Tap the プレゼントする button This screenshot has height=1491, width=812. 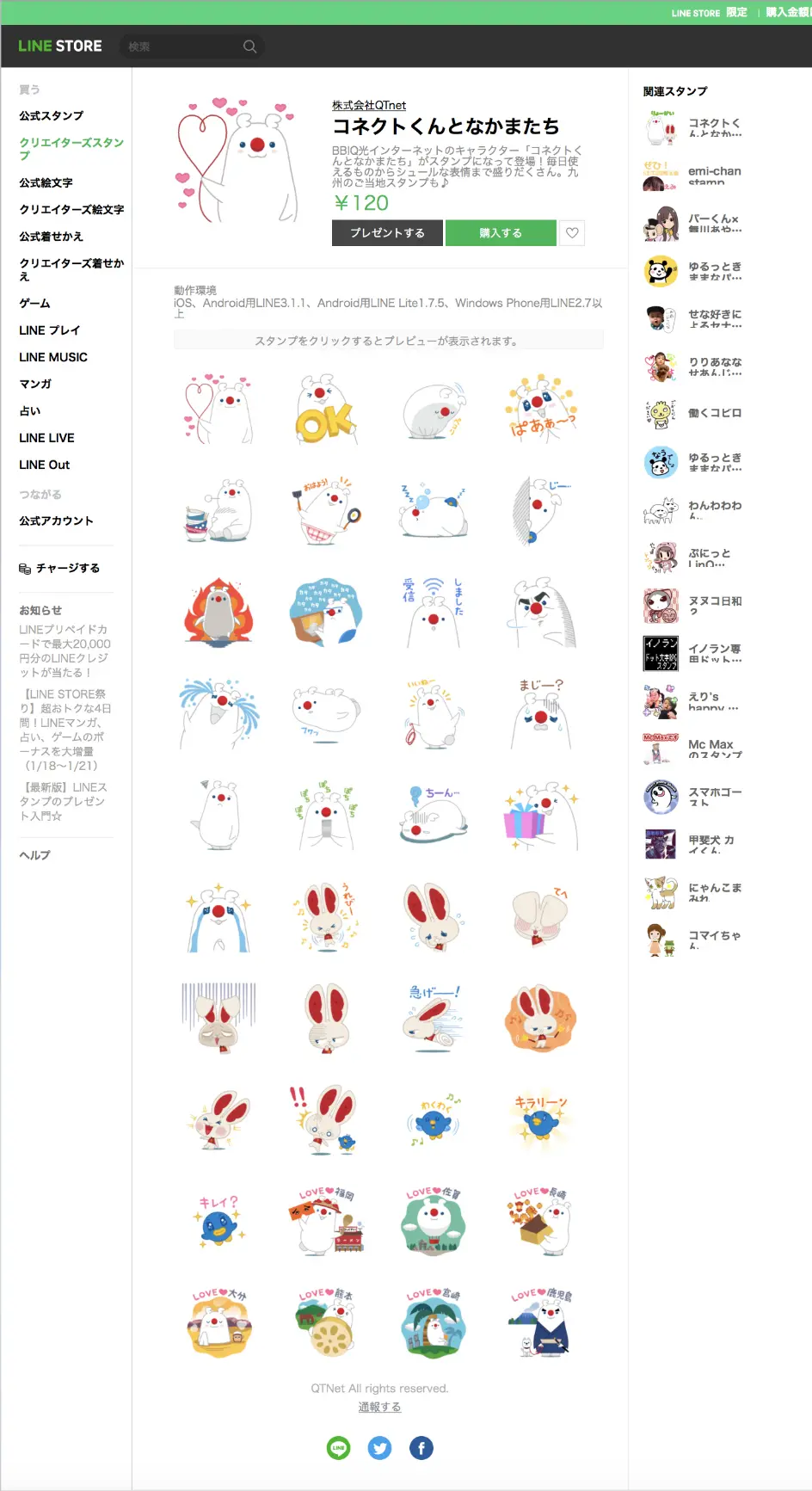[x=387, y=233]
